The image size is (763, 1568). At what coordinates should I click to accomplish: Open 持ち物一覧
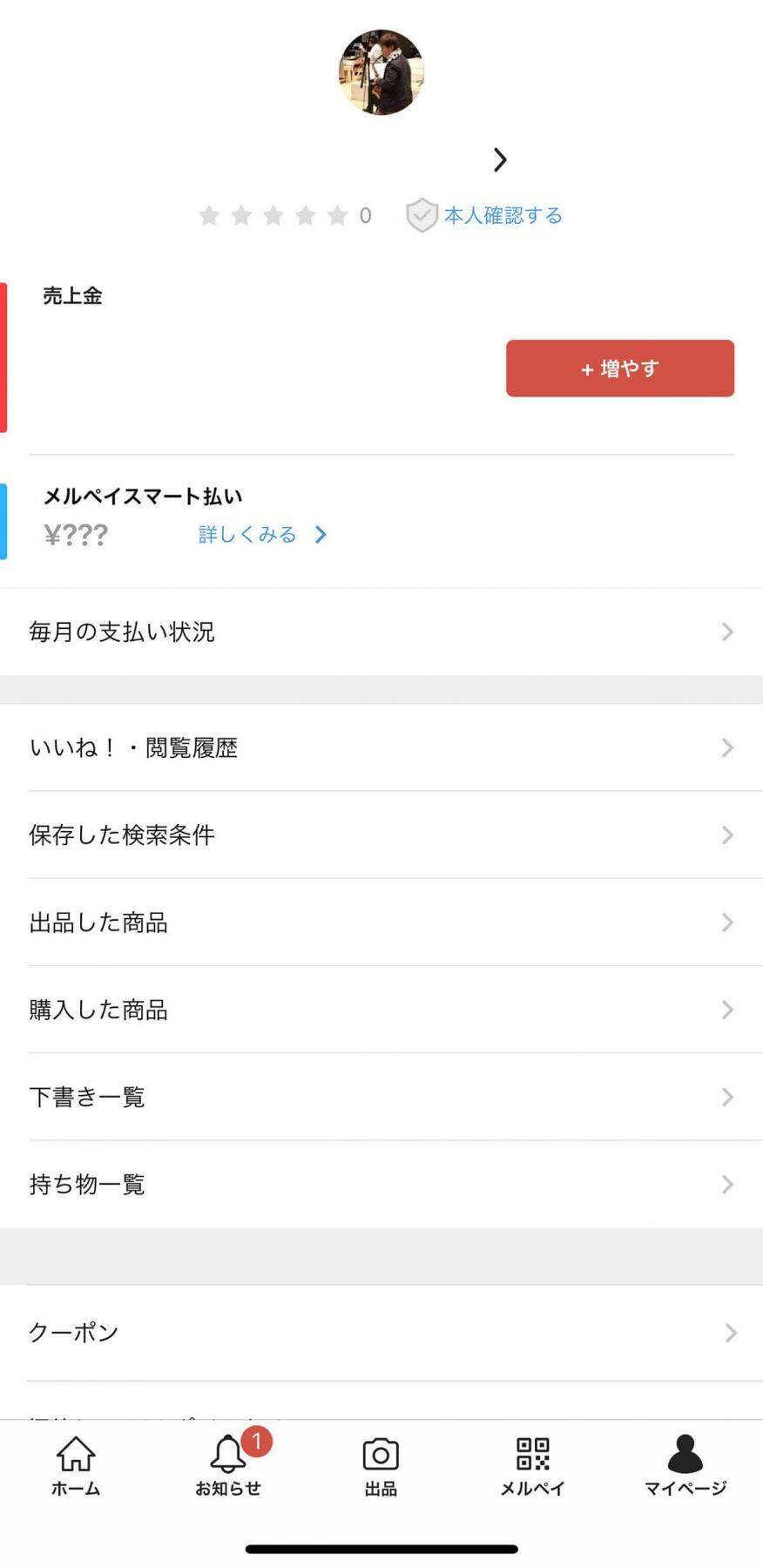point(381,1184)
